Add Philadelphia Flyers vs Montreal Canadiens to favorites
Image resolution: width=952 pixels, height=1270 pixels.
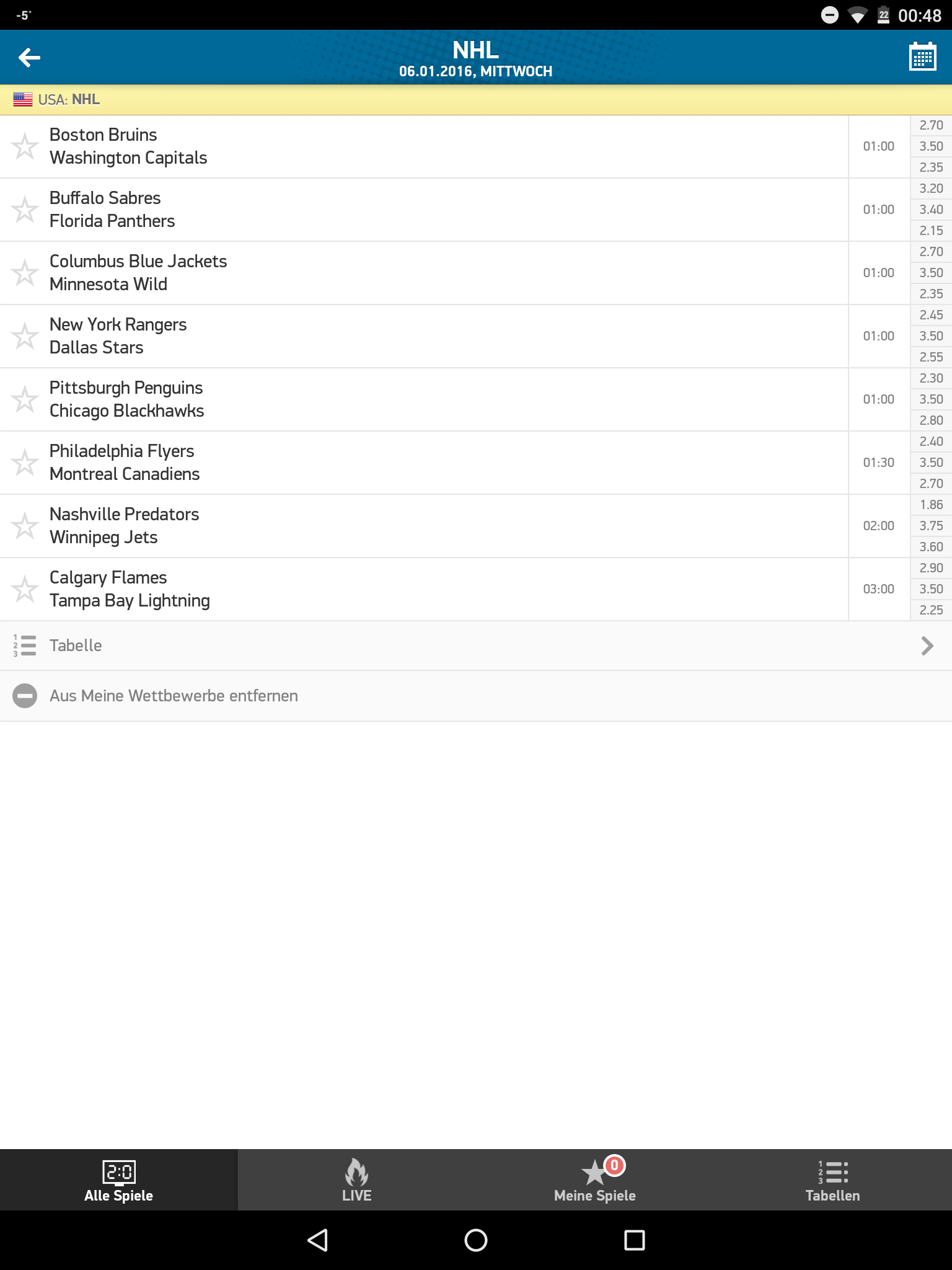tap(25, 463)
